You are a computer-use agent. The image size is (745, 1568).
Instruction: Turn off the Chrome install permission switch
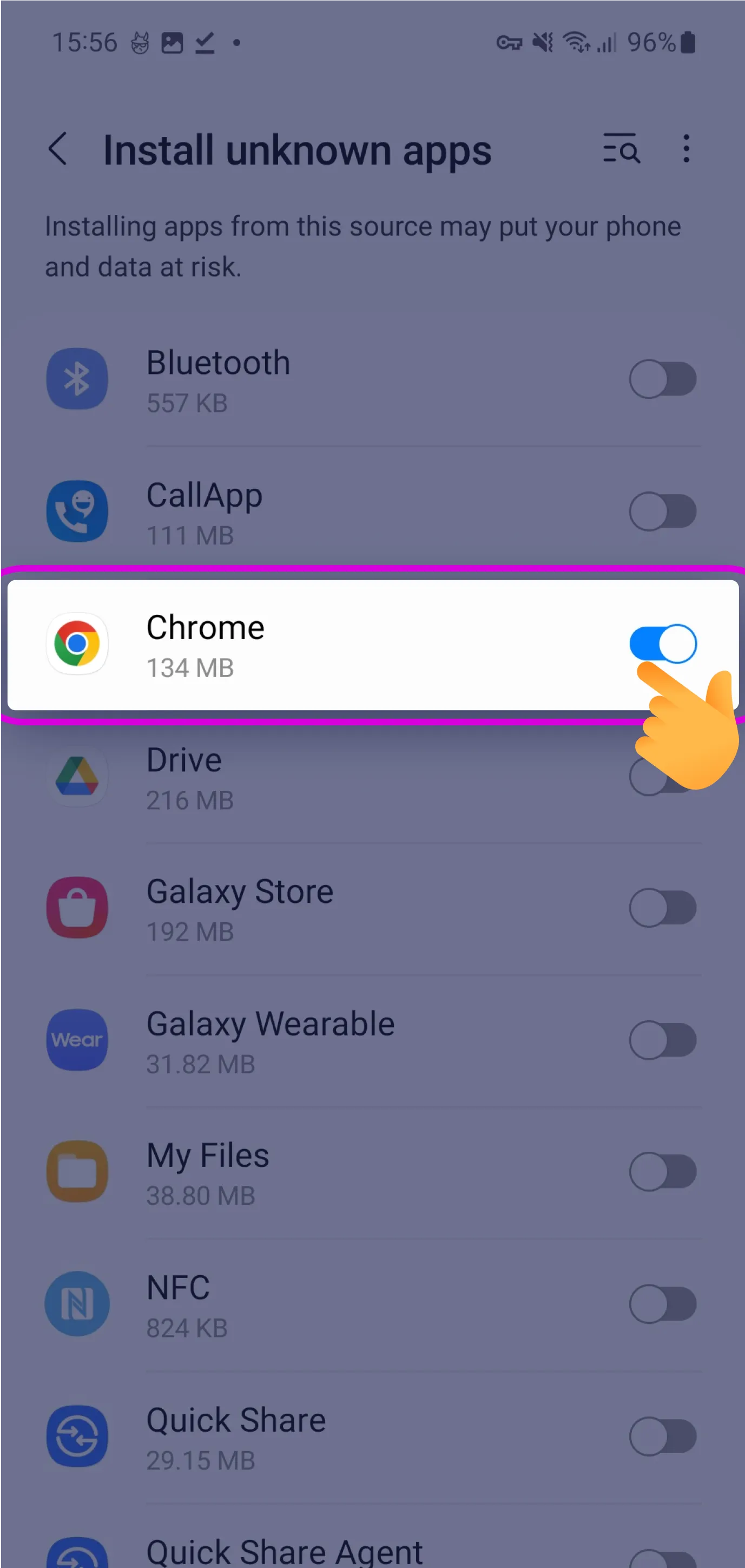coord(662,644)
